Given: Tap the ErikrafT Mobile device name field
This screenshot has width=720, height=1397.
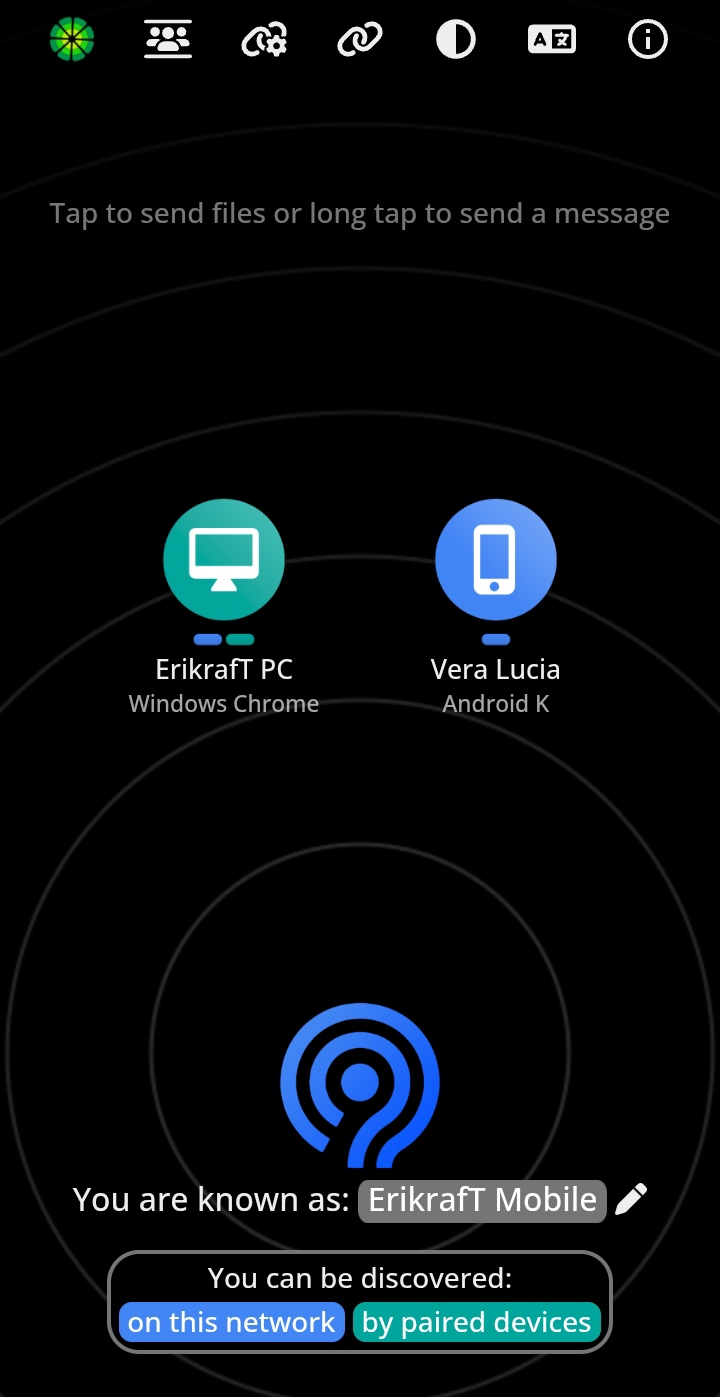Looking at the screenshot, I should coord(482,1200).
